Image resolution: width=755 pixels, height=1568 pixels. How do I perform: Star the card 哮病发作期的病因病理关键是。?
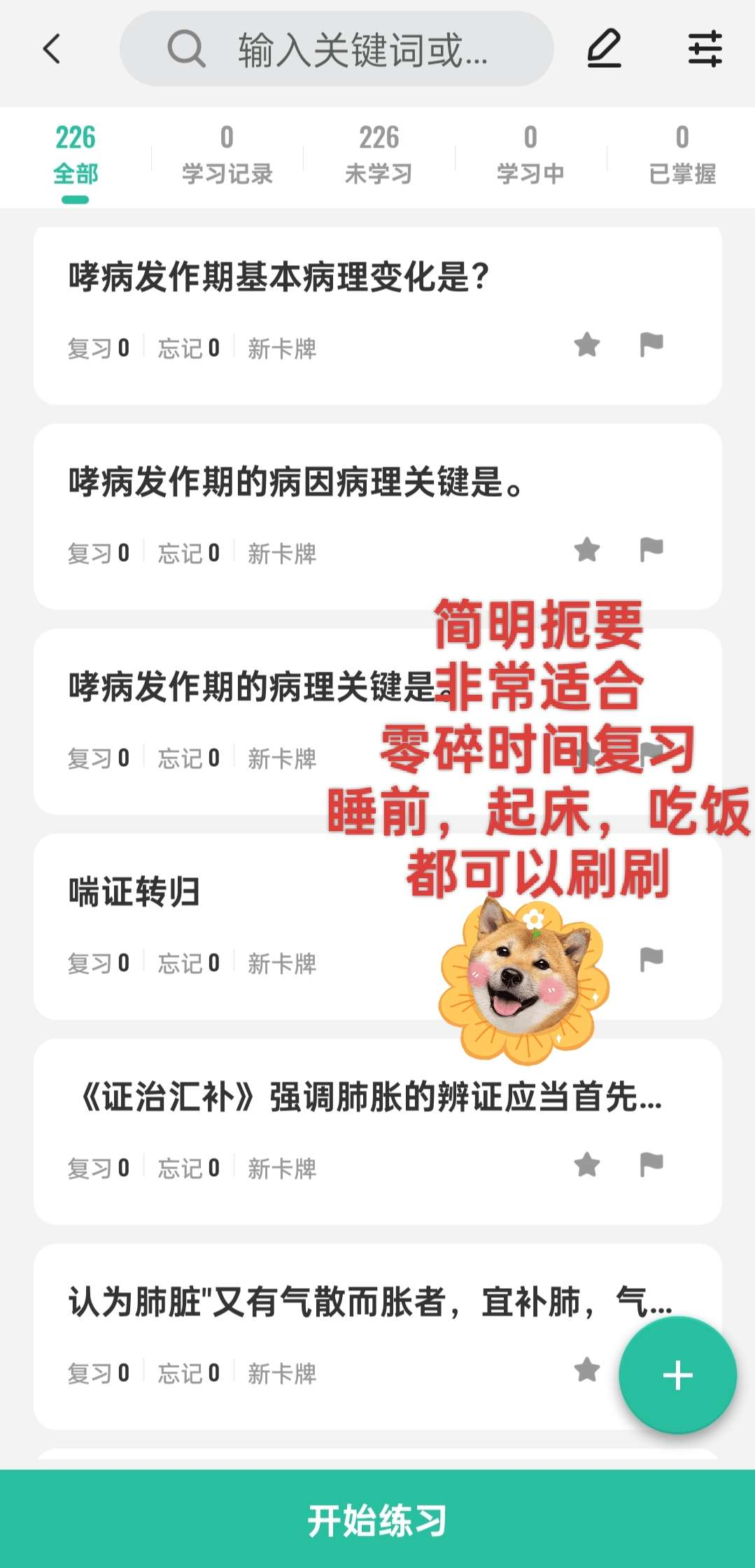click(587, 549)
